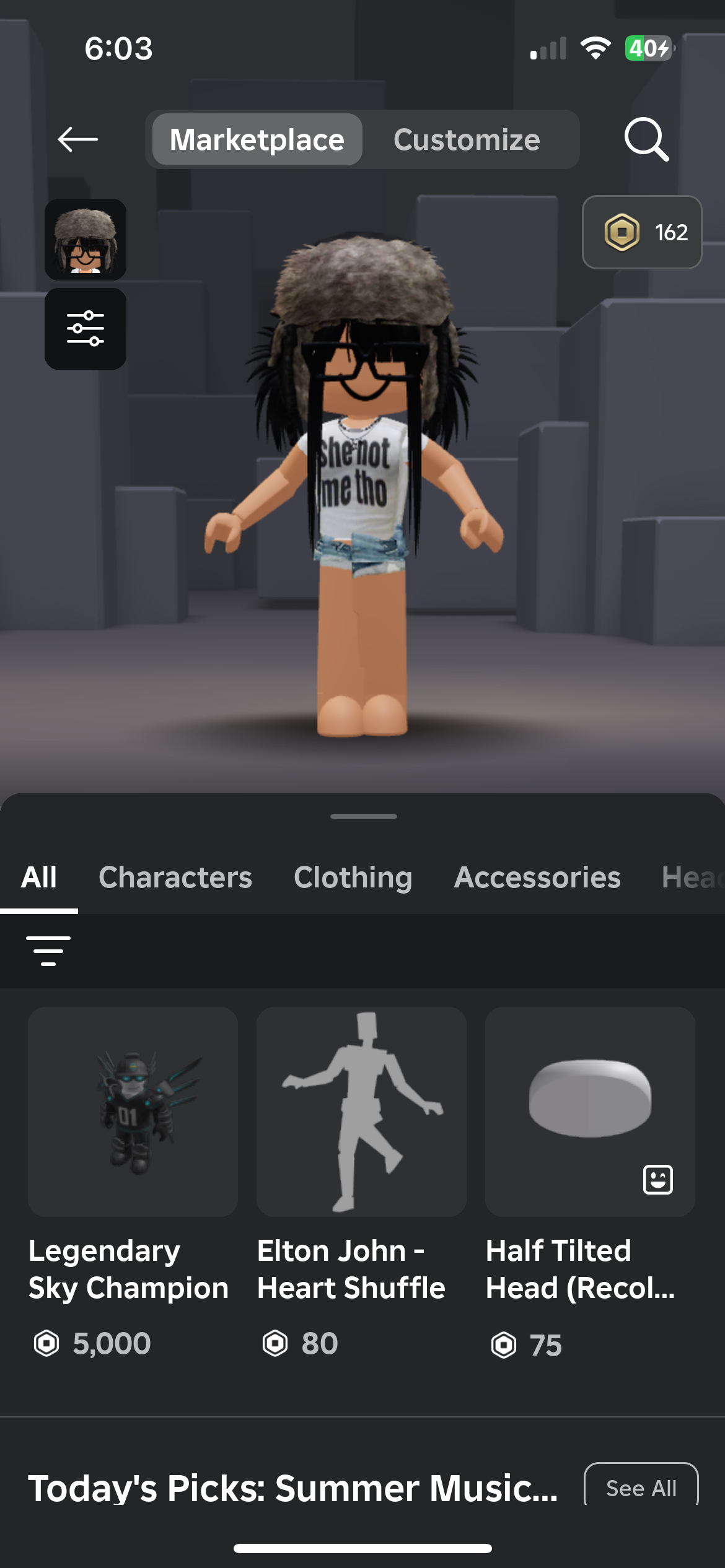Open Elton John - Heart Shuffle emote
The image size is (725, 1568).
(x=361, y=1112)
